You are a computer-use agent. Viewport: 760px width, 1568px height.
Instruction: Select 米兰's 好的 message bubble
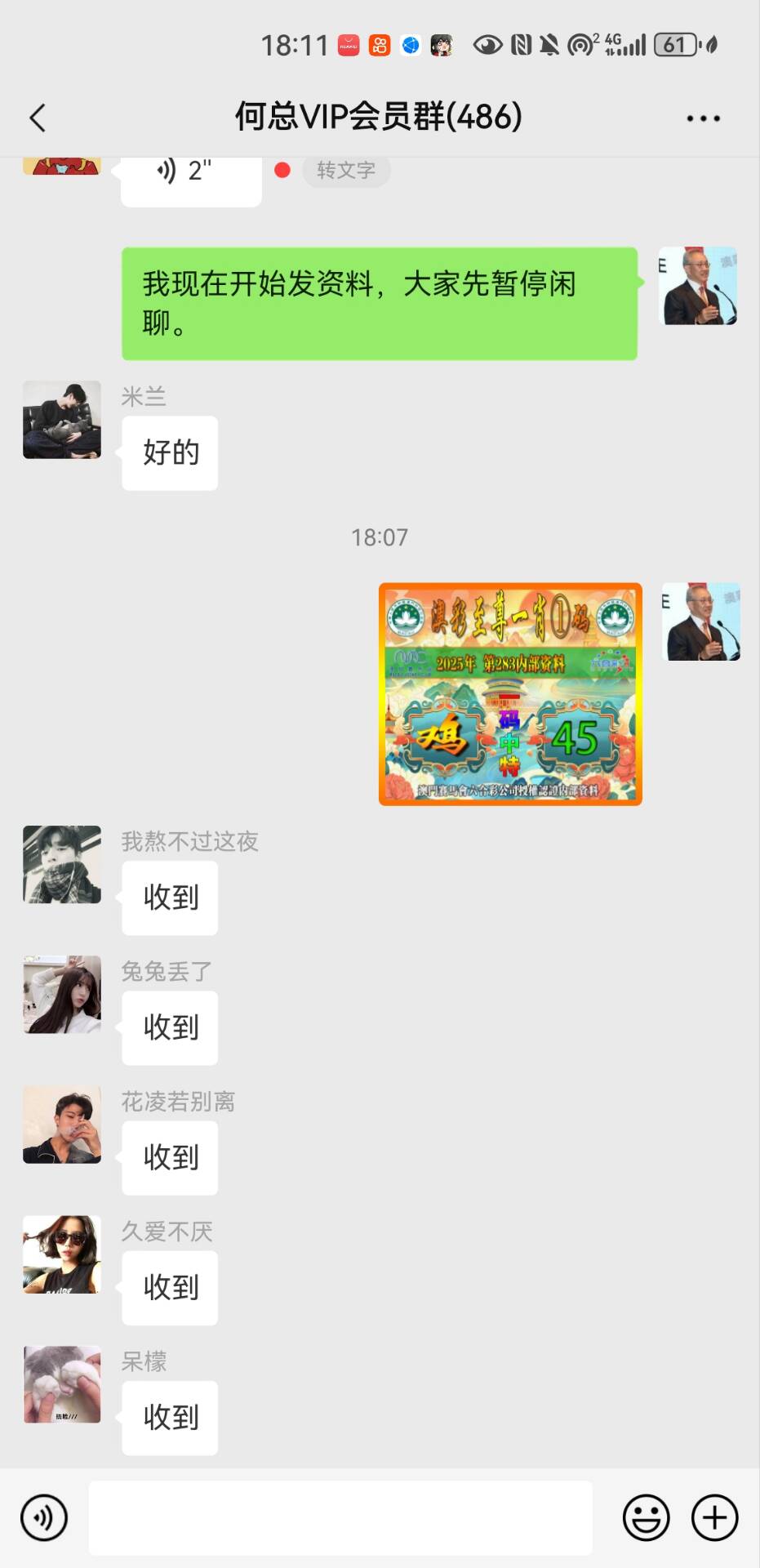[169, 453]
